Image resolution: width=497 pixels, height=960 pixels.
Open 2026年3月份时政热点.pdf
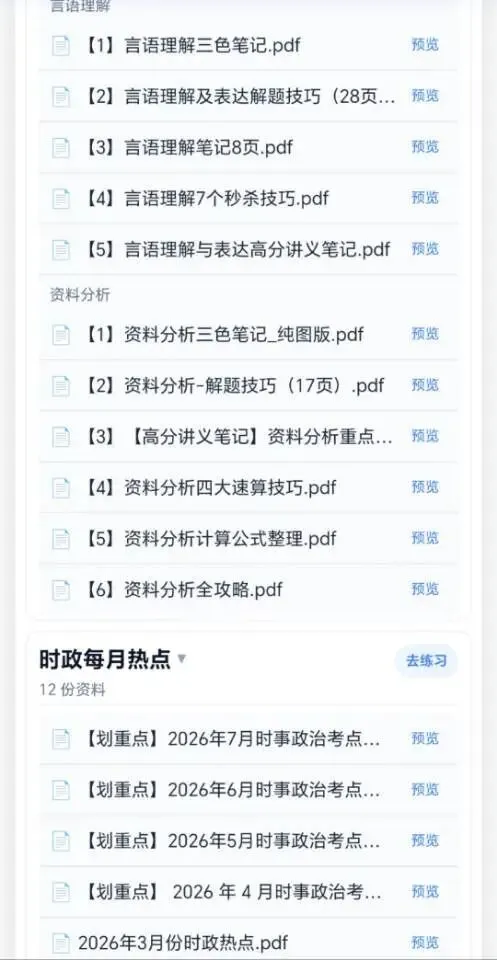coord(248,942)
